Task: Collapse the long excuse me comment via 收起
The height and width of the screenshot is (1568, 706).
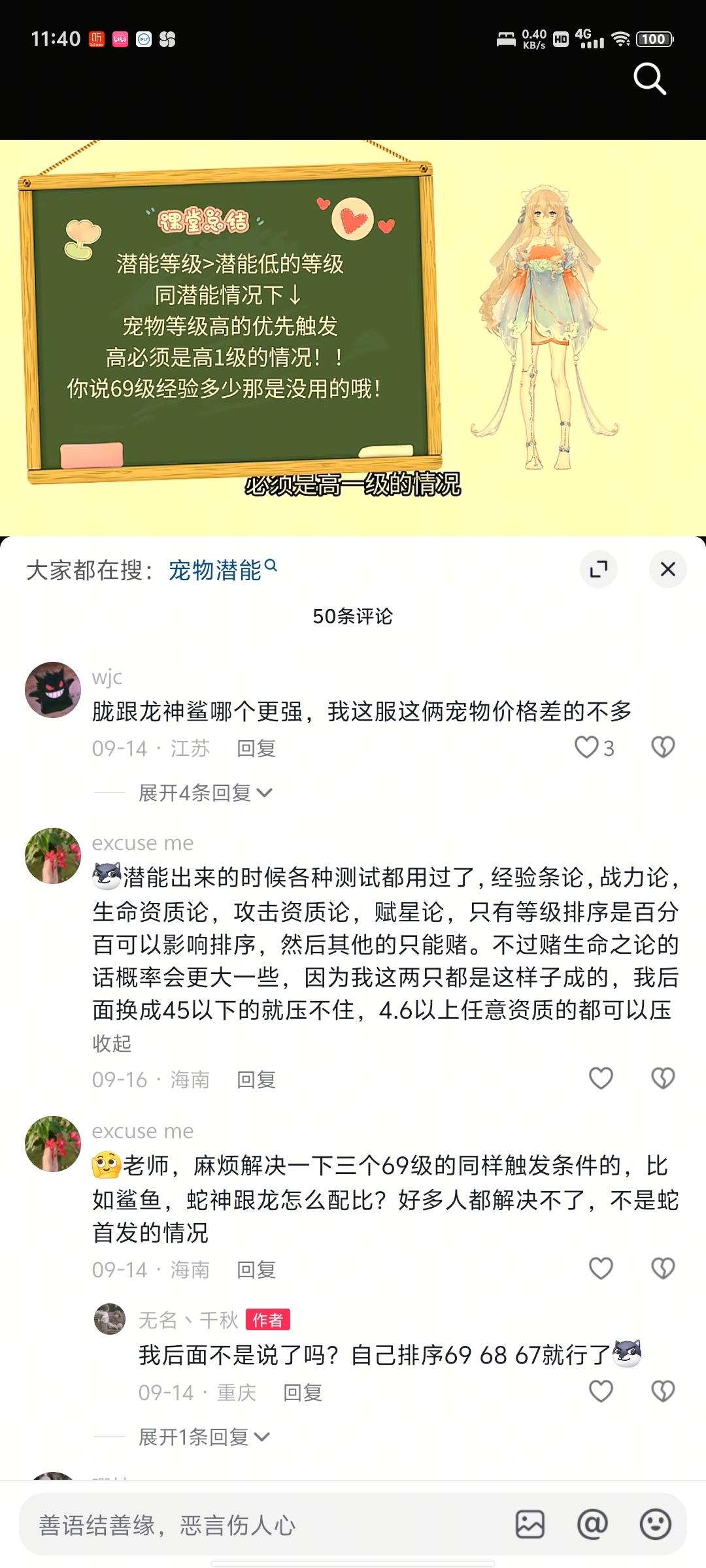Action: tap(112, 1043)
